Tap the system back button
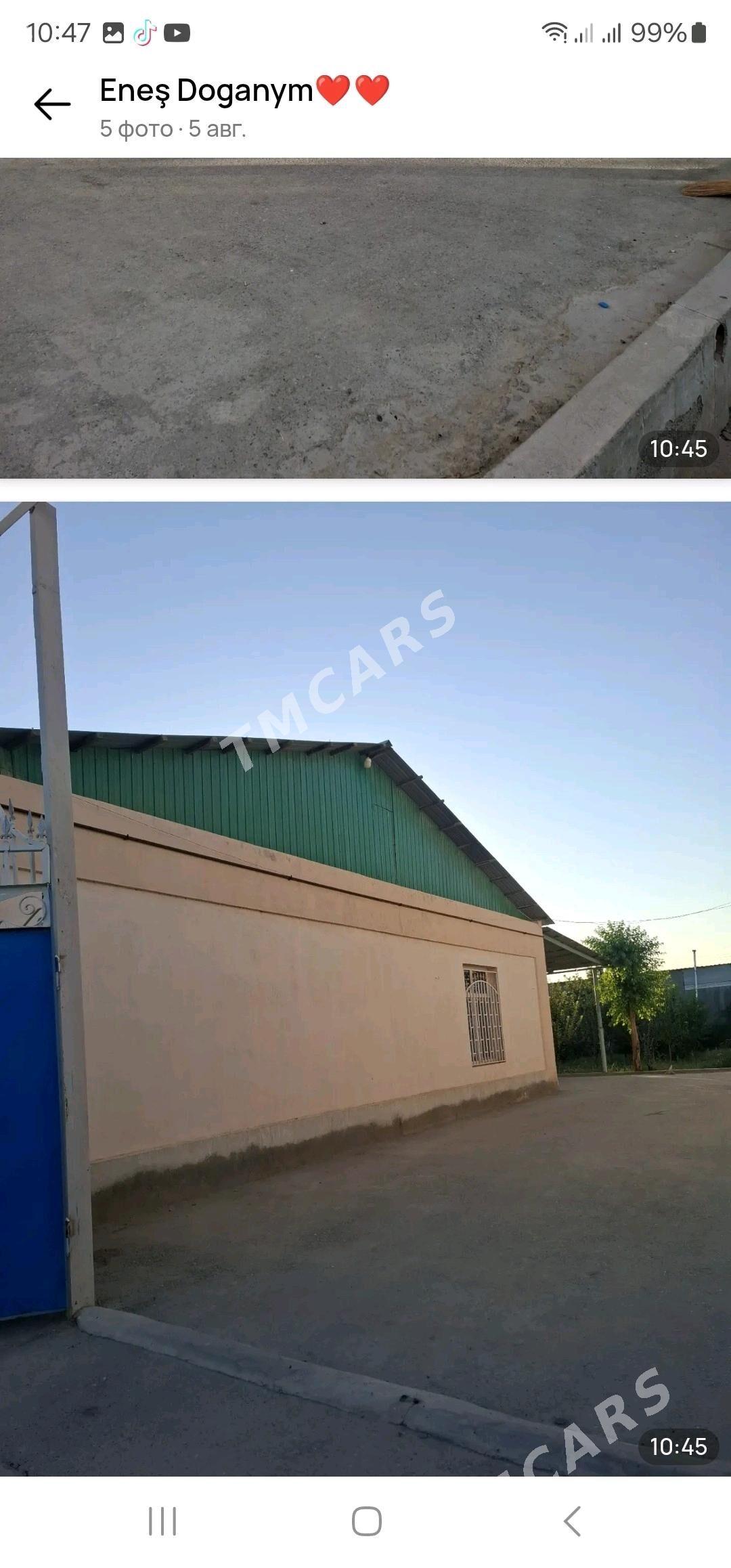This screenshot has width=731, height=1568. click(x=572, y=1521)
